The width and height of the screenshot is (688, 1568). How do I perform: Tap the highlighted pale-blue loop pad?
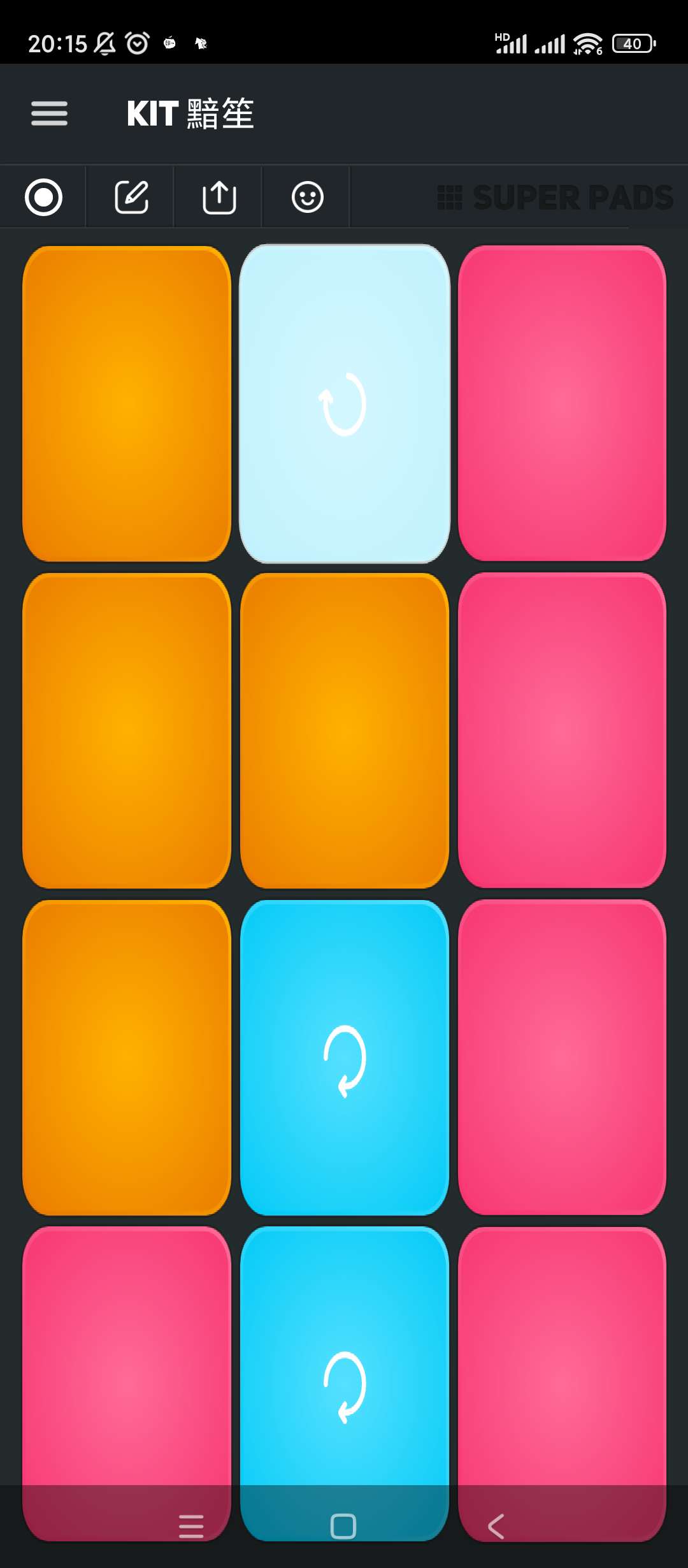pyautogui.click(x=344, y=403)
